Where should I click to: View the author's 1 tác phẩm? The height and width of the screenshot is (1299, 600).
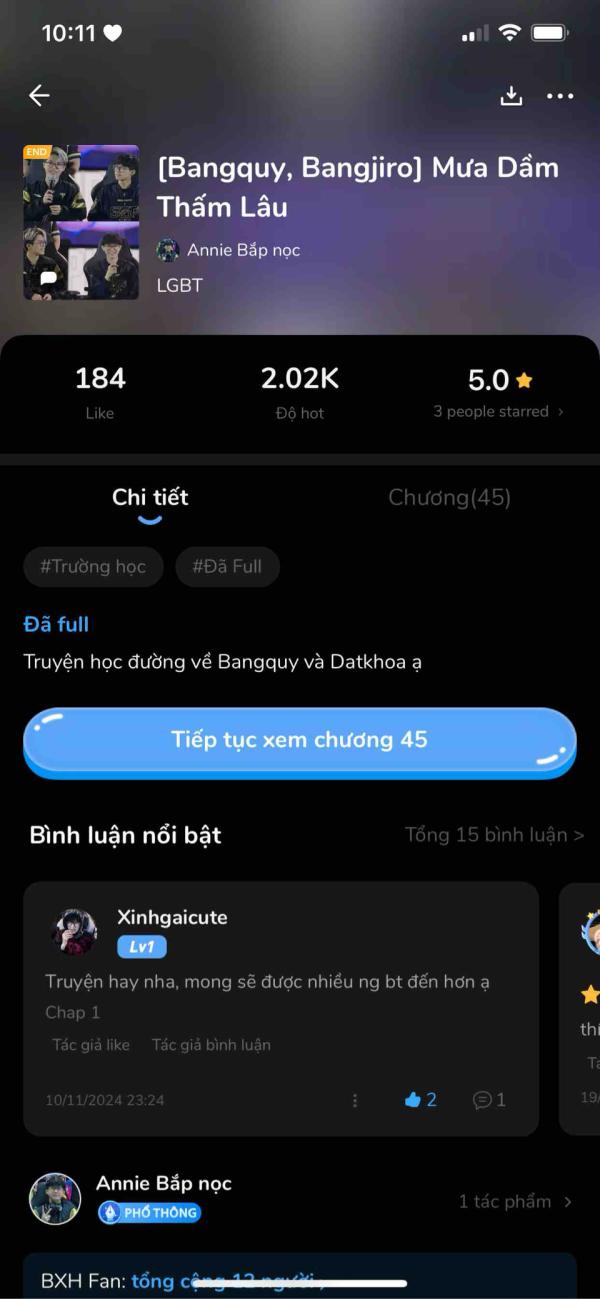click(x=514, y=1201)
